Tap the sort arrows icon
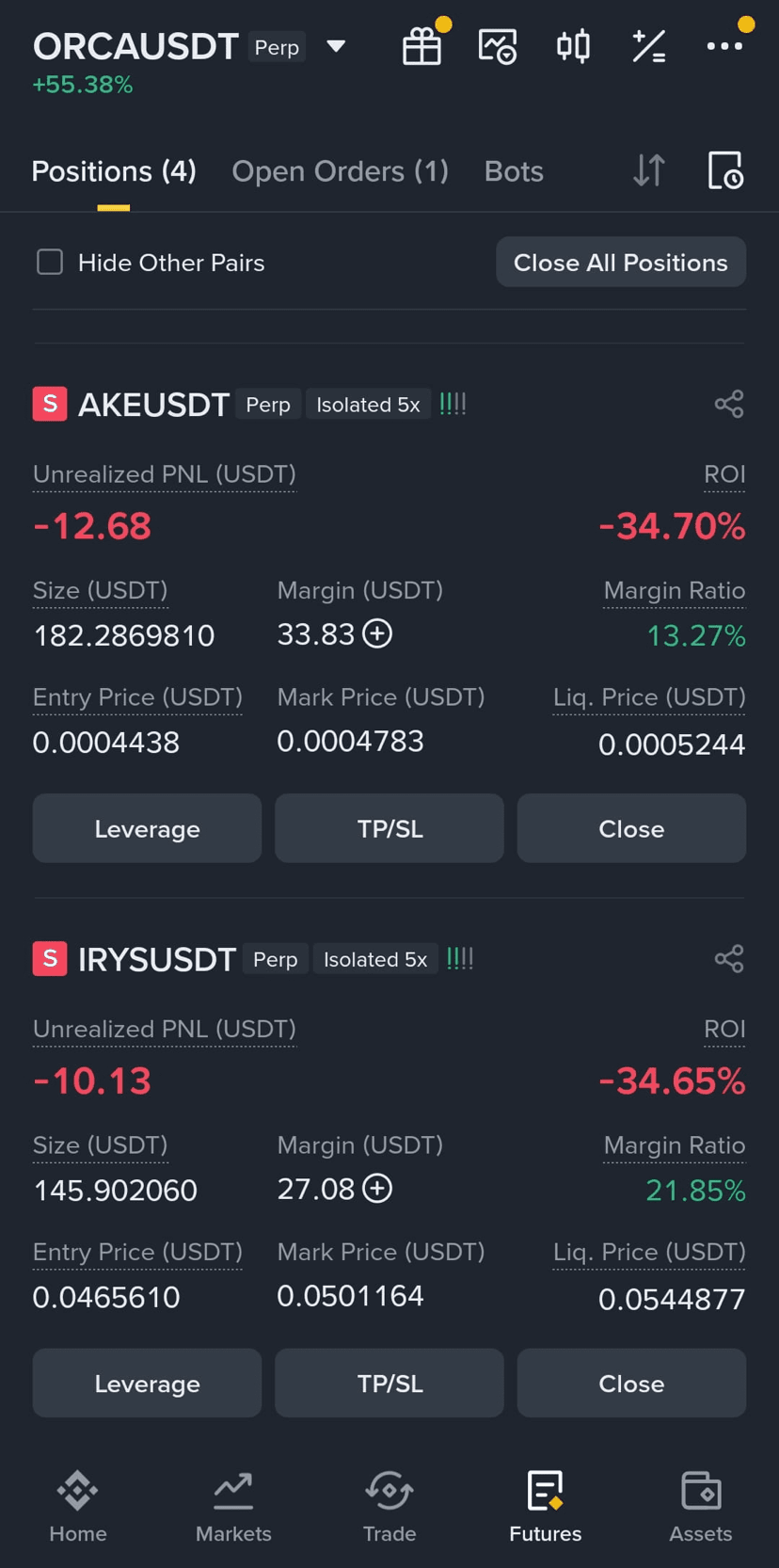Image resolution: width=779 pixels, height=1568 pixels. (x=649, y=170)
